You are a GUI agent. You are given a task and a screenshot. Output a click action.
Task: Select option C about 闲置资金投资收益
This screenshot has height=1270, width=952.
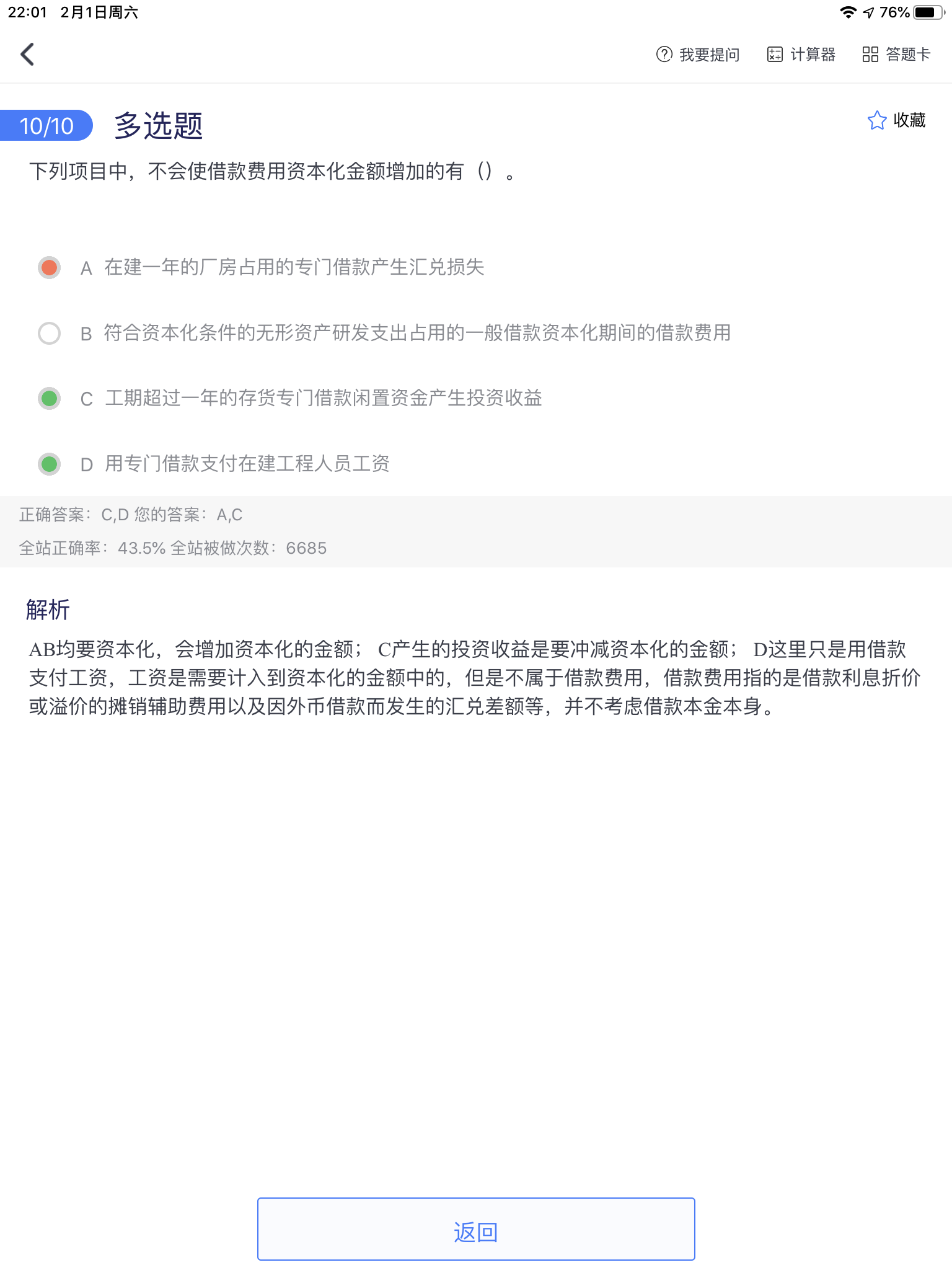tap(50, 398)
